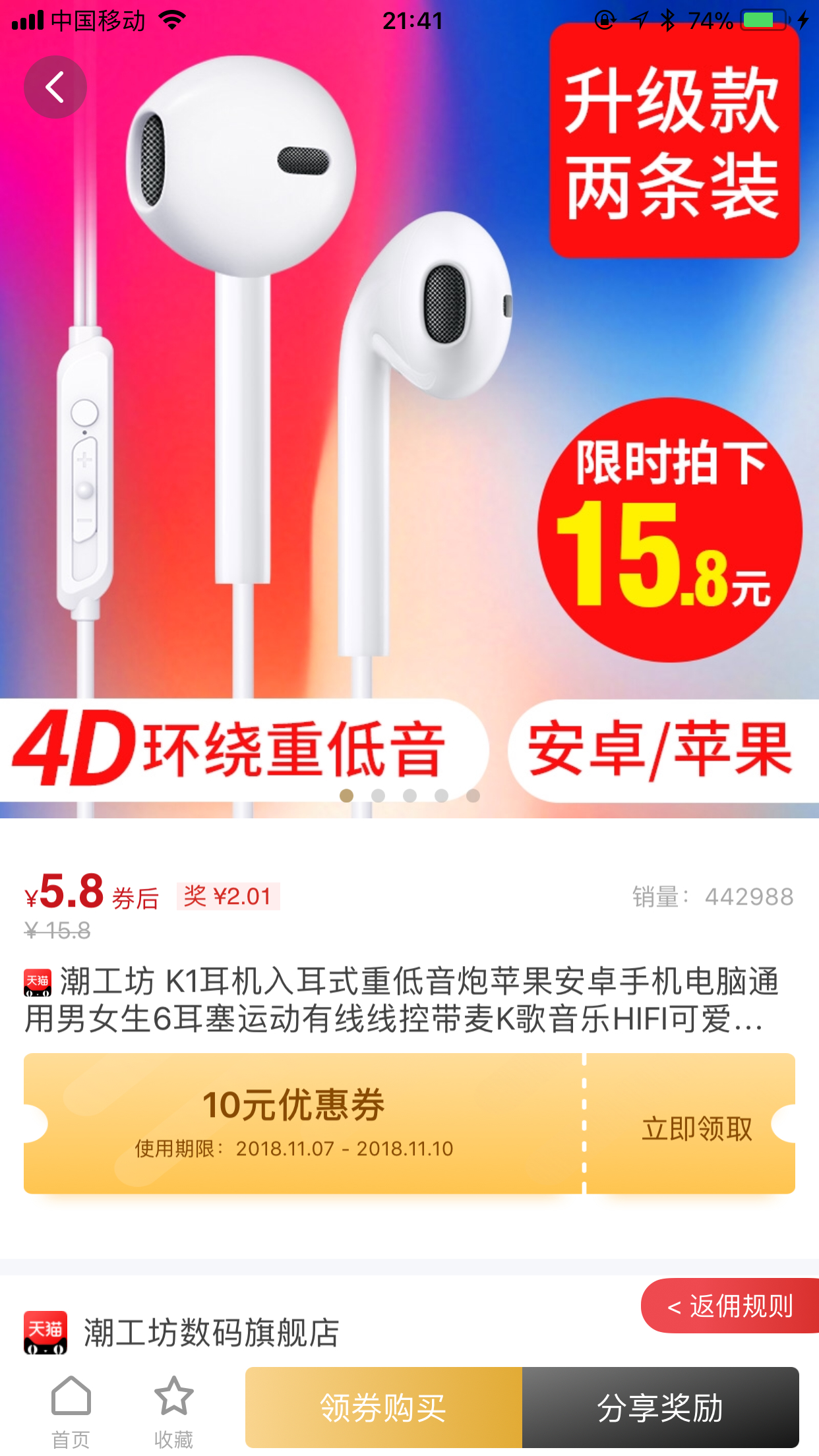Open 潮工坊数码旗舰店 store page
Image resolution: width=819 pixels, height=1456 pixels.
pos(211,1333)
